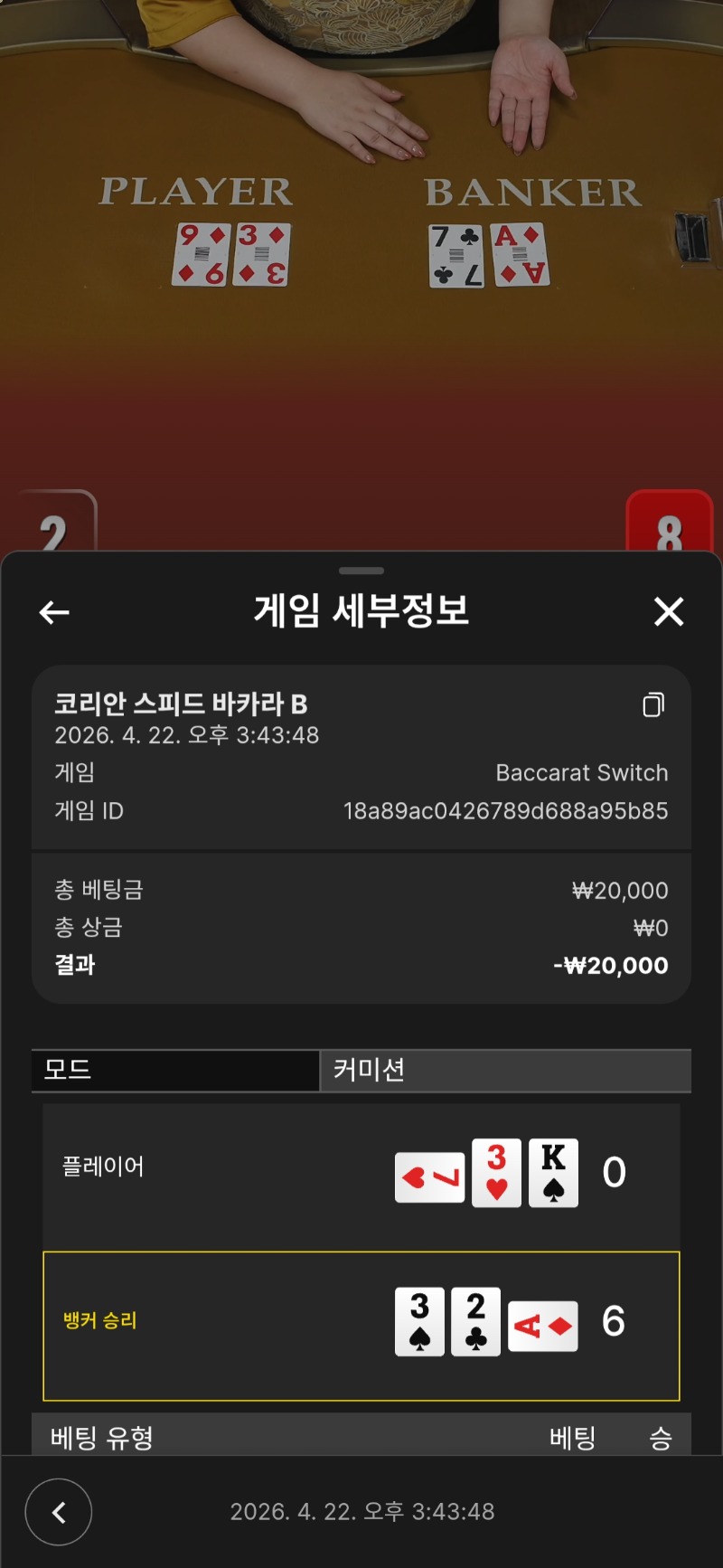
Task: Copy the game ID details
Action: (x=653, y=704)
